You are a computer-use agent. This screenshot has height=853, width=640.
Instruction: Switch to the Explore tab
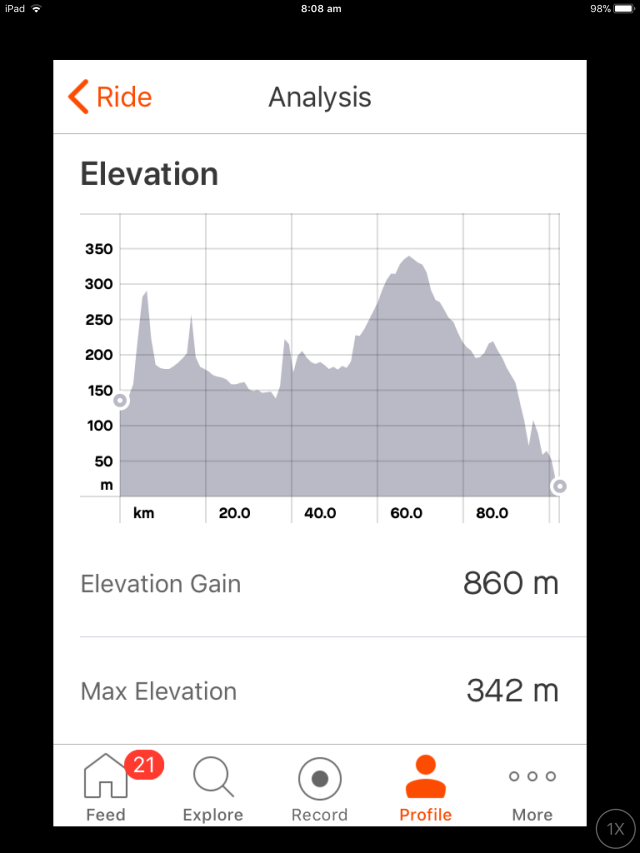click(213, 788)
